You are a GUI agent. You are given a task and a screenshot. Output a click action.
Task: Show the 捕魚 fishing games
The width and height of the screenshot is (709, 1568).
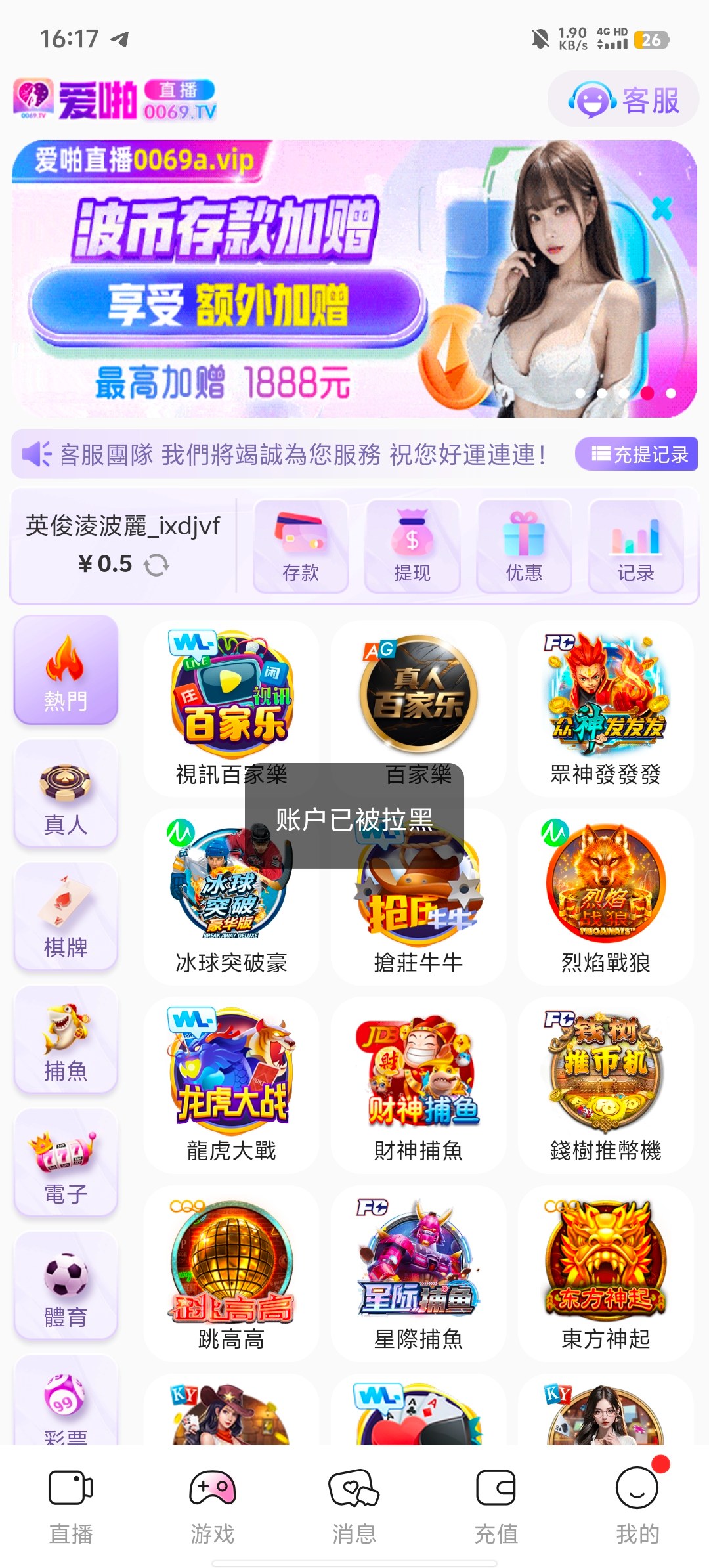66,1040
